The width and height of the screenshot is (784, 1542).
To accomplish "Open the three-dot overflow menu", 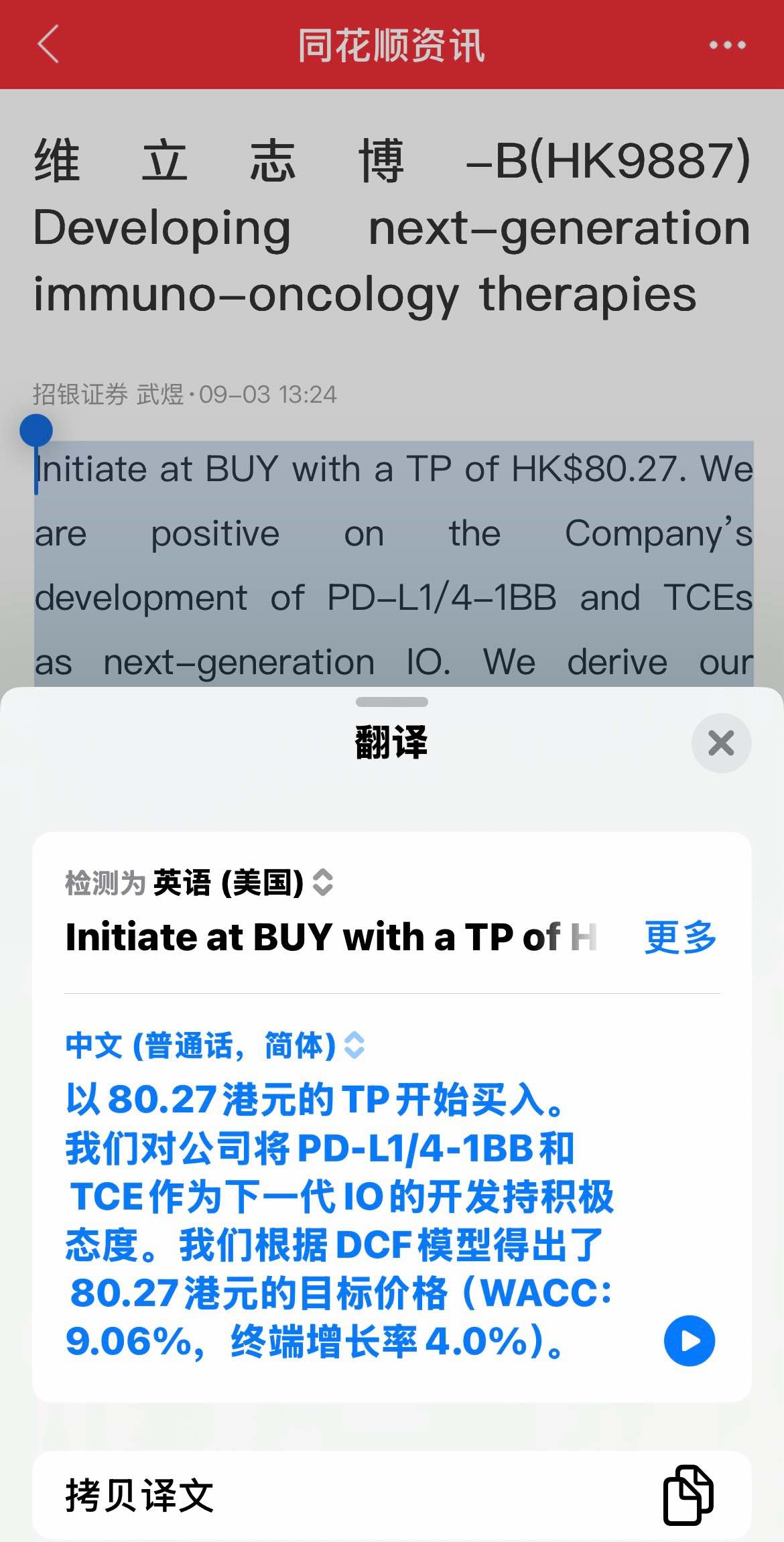I will point(727,45).
